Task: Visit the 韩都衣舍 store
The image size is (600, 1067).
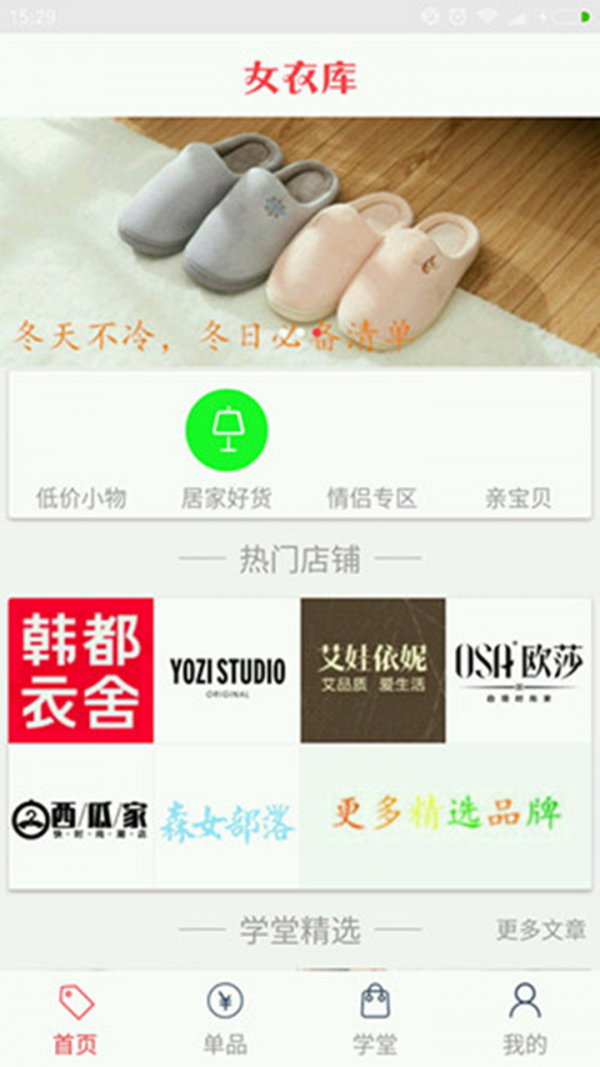Action: (81, 670)
